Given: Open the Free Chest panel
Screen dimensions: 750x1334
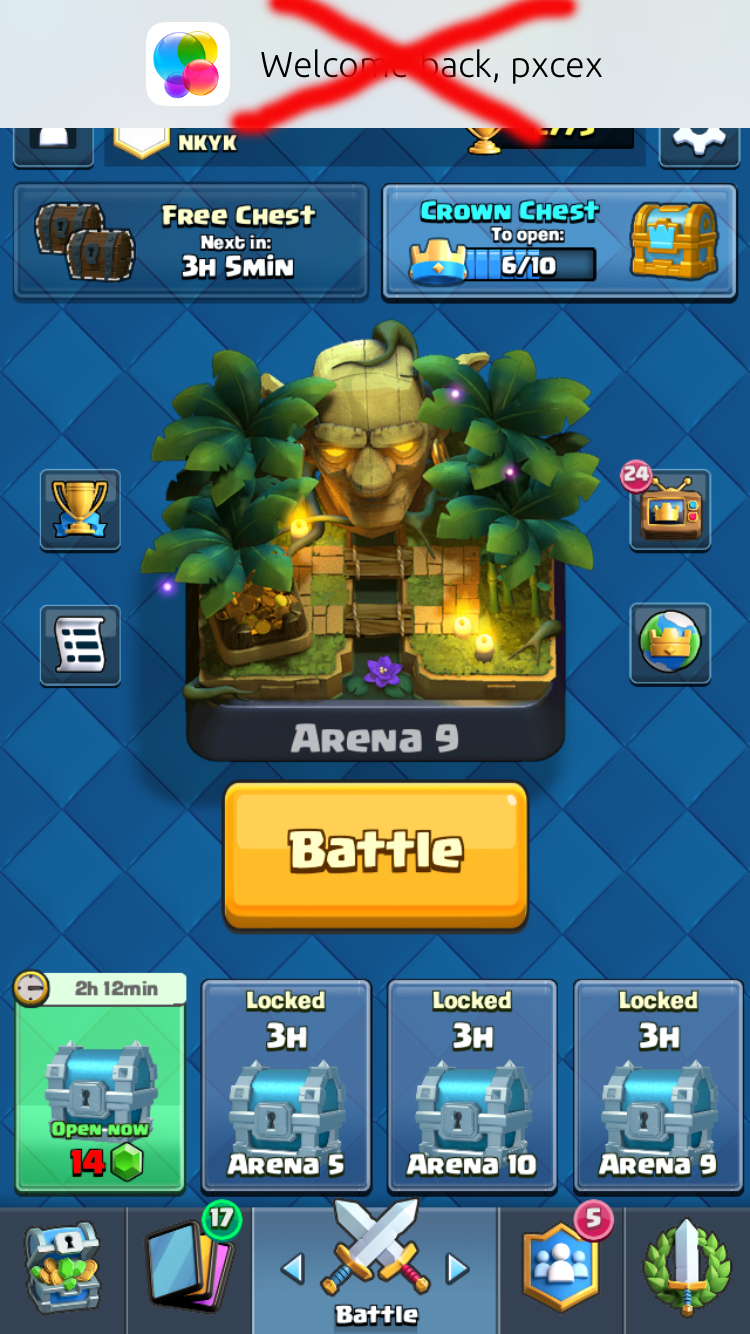Looking at the screenshot, I should (190, 241).
